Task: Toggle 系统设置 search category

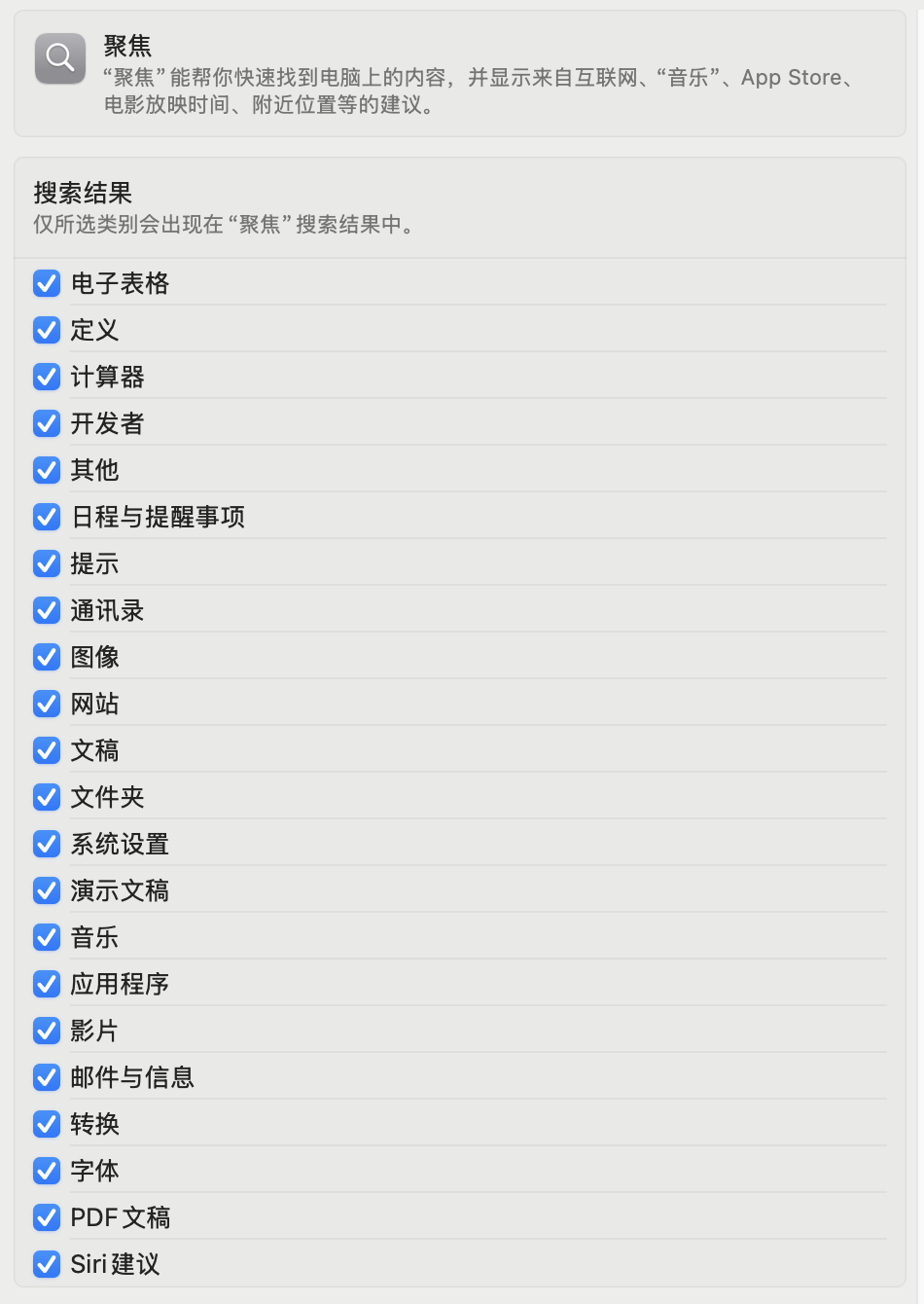Action: tap(47, 844)
